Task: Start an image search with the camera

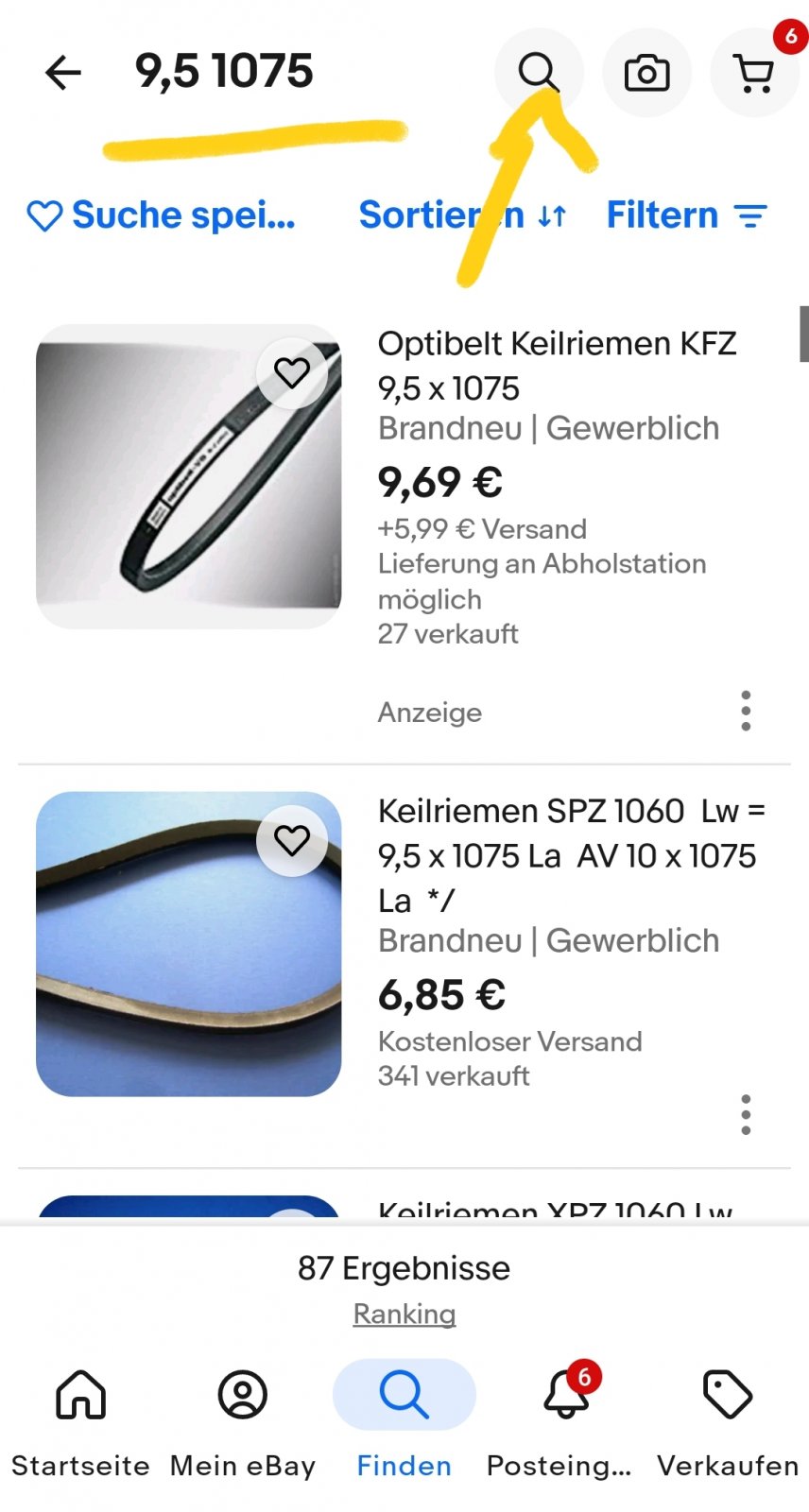Action: tap(647, 73)
